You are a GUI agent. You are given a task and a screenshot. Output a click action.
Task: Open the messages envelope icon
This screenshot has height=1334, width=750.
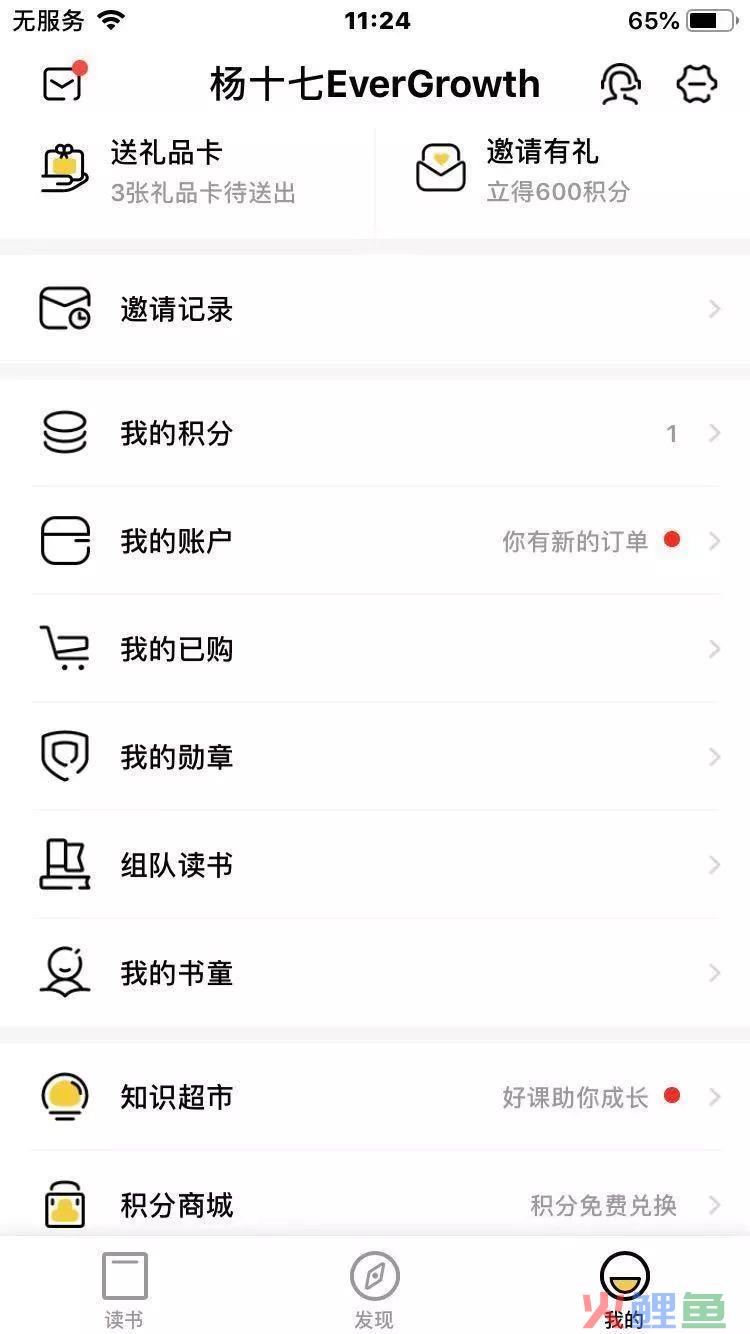pyautogui.click(x=64, y=83)
